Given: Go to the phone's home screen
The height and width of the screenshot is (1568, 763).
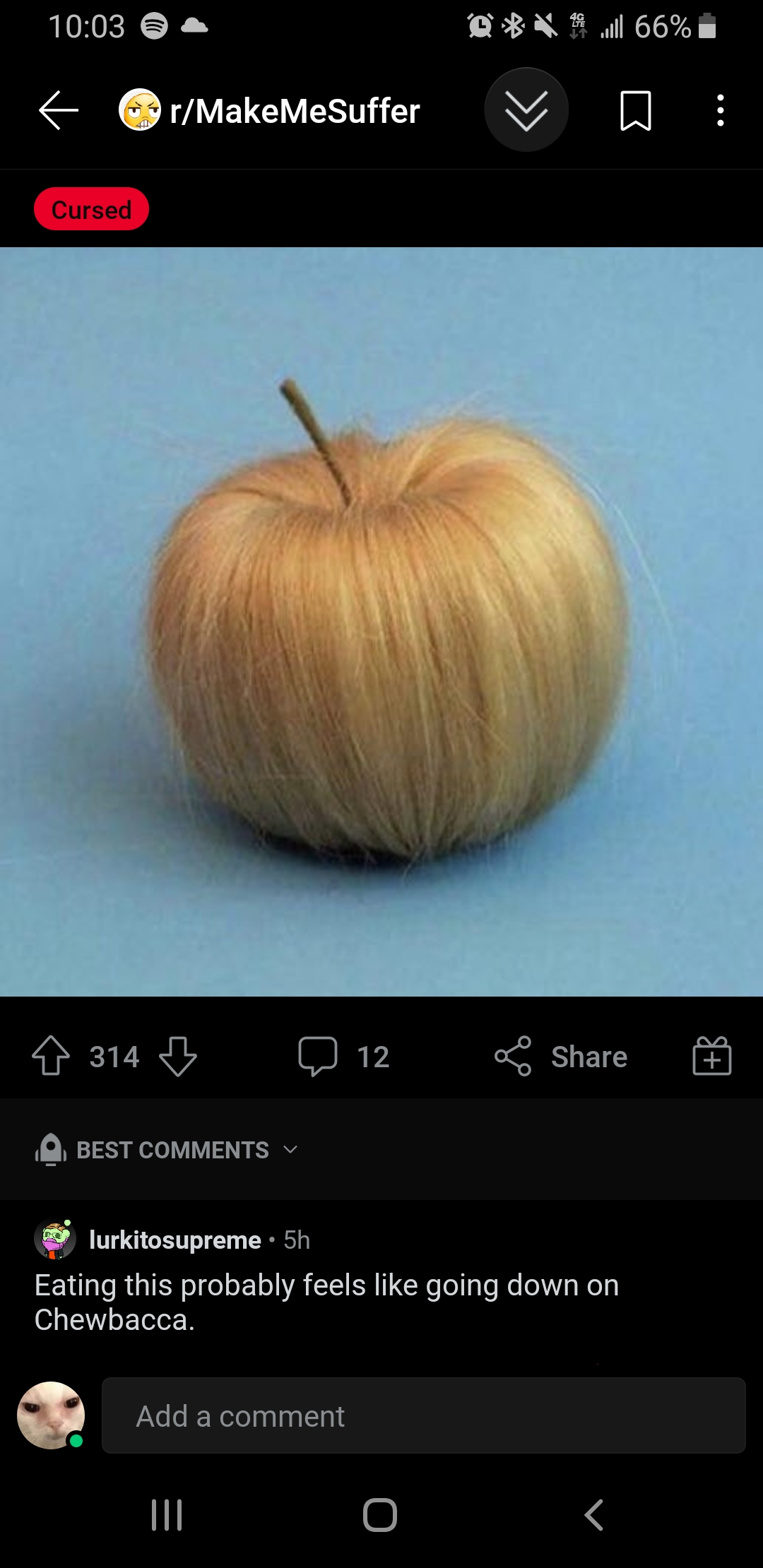Looking at the screenshot, I should click(x=380, y=1515).
